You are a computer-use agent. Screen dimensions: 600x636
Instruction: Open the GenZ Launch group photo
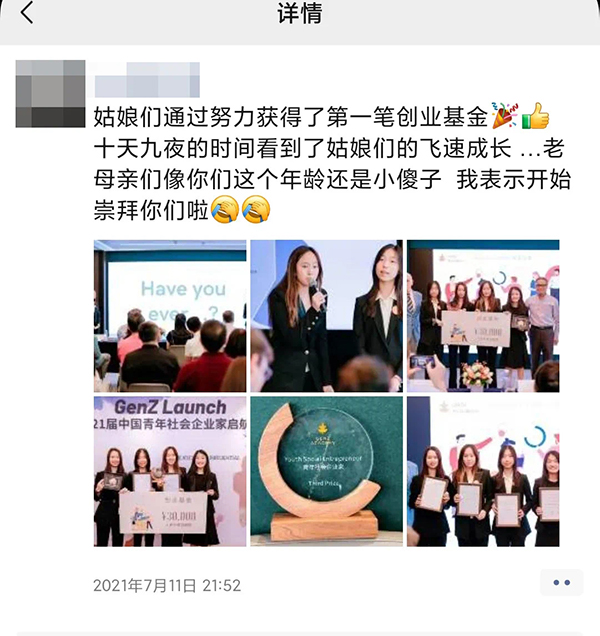click(x=170, y=471)
